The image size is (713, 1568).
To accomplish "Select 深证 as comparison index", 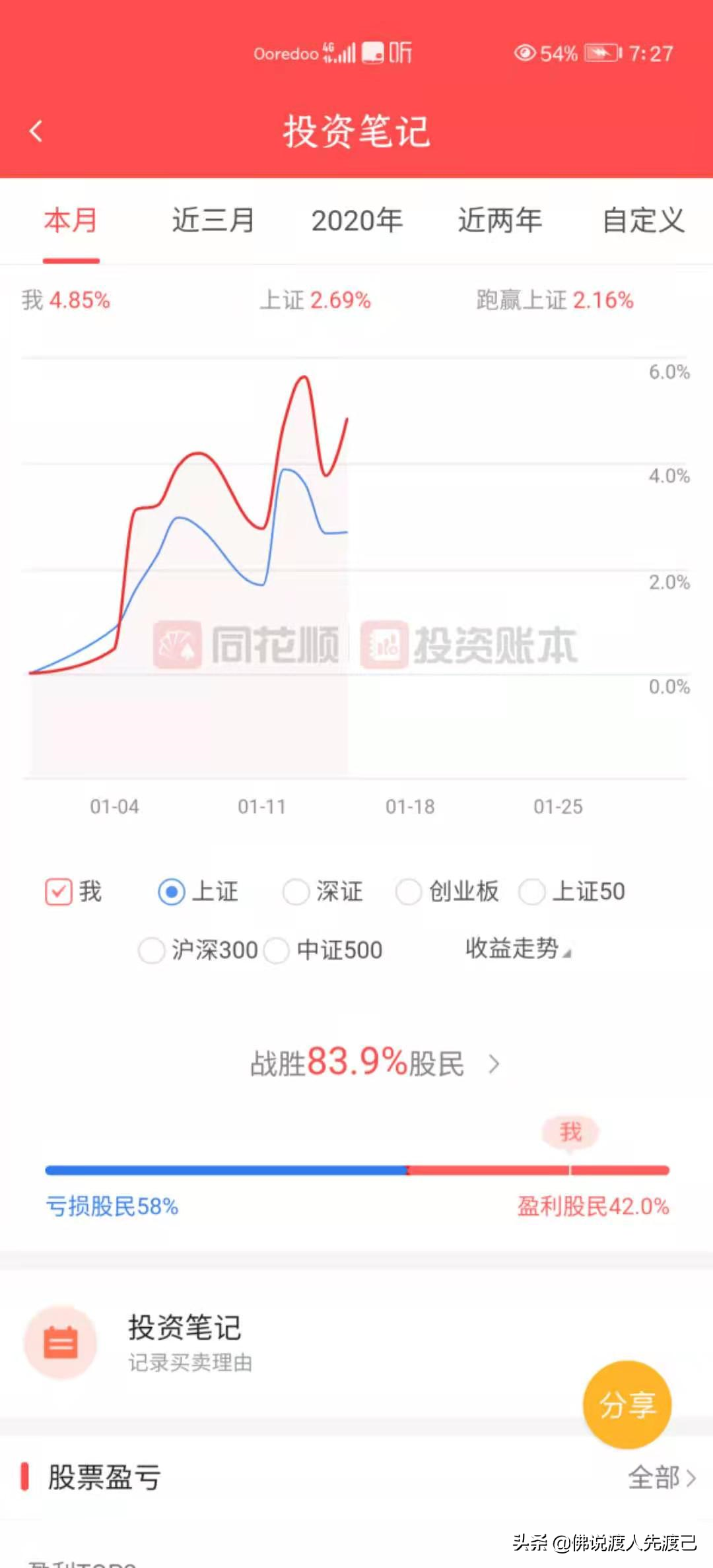I will tap(296, 892).
